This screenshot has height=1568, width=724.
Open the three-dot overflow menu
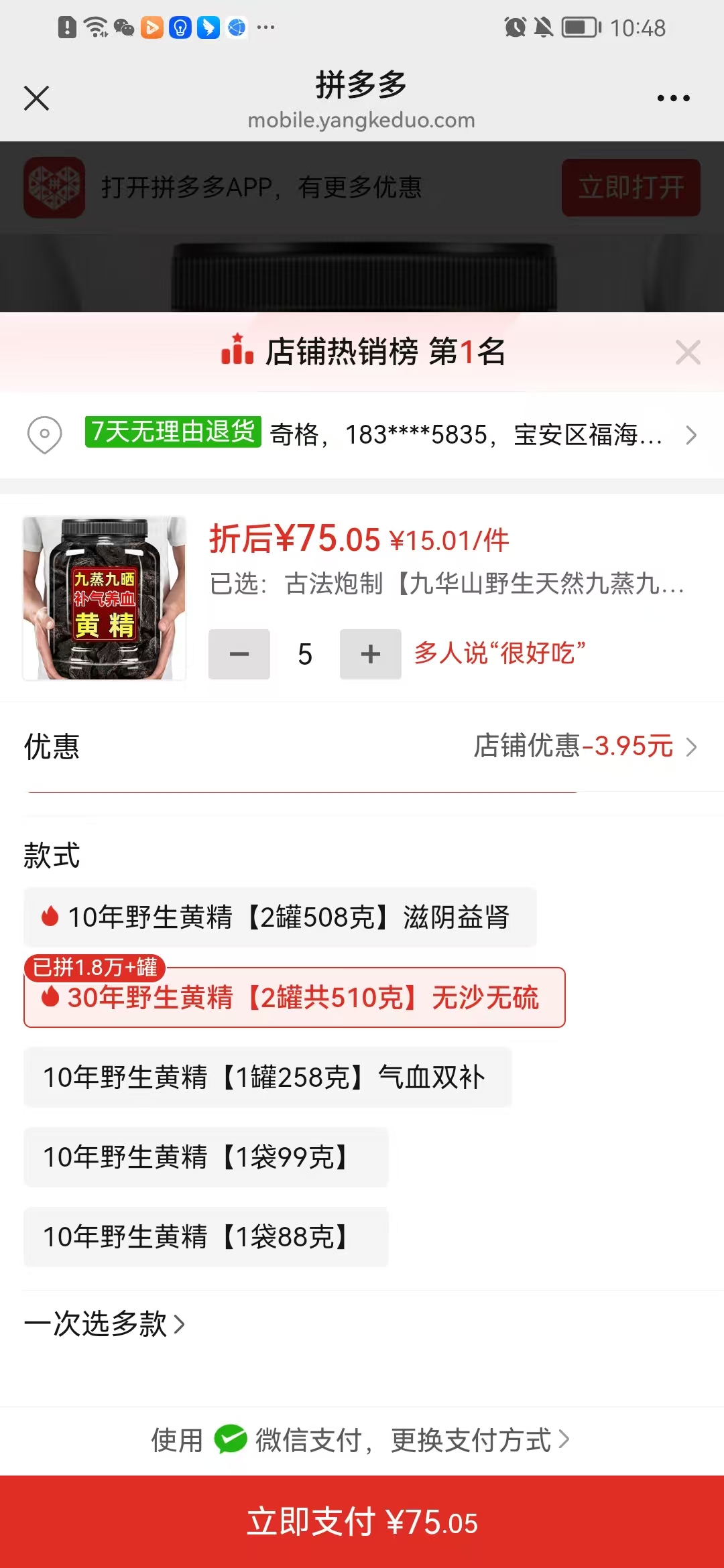(673, 98)
